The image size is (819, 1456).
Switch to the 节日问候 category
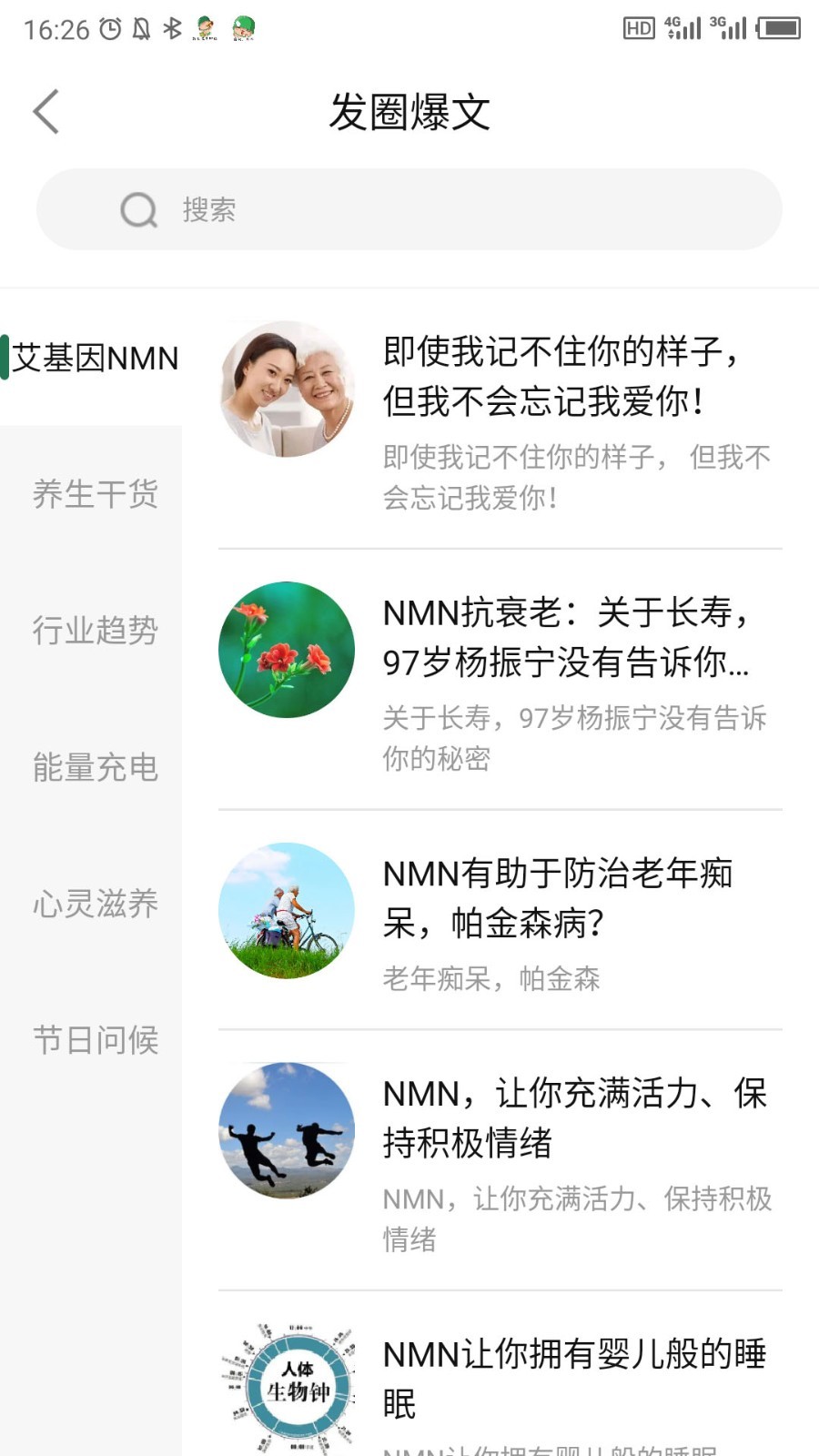click(95, 1040)
